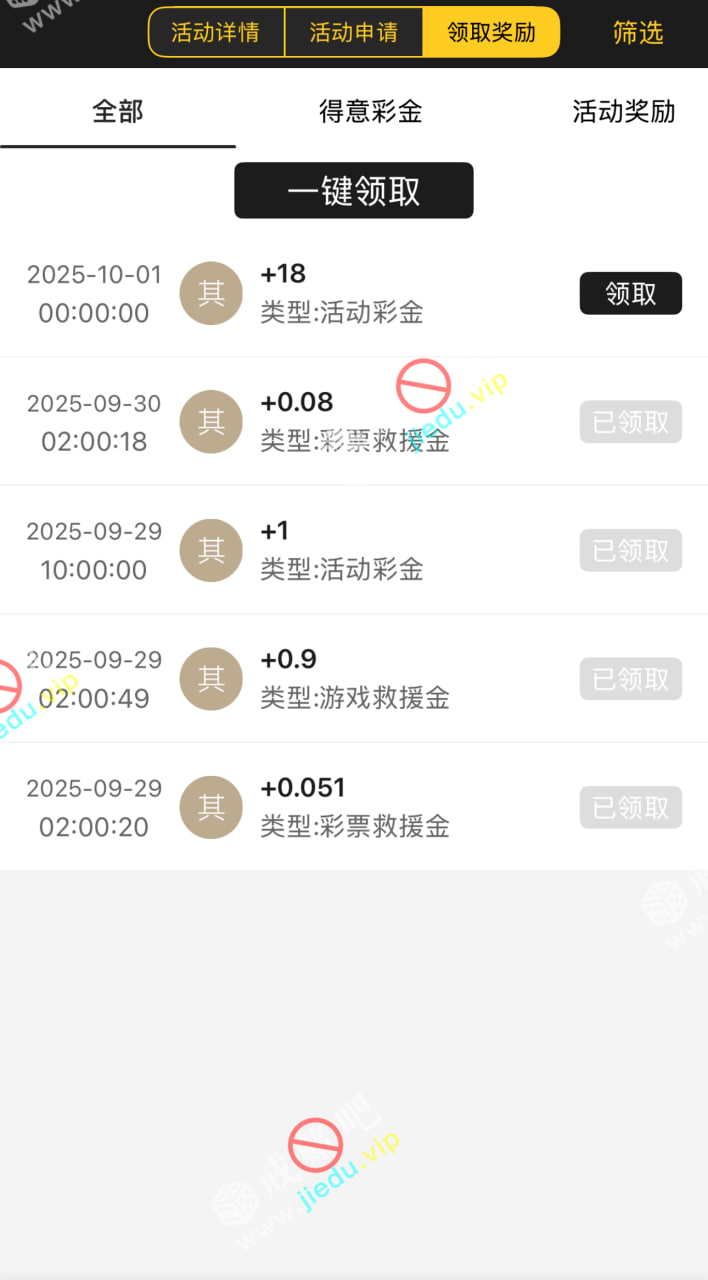
Task: Show the 全部 rewards list
Action: pos(118,112)
